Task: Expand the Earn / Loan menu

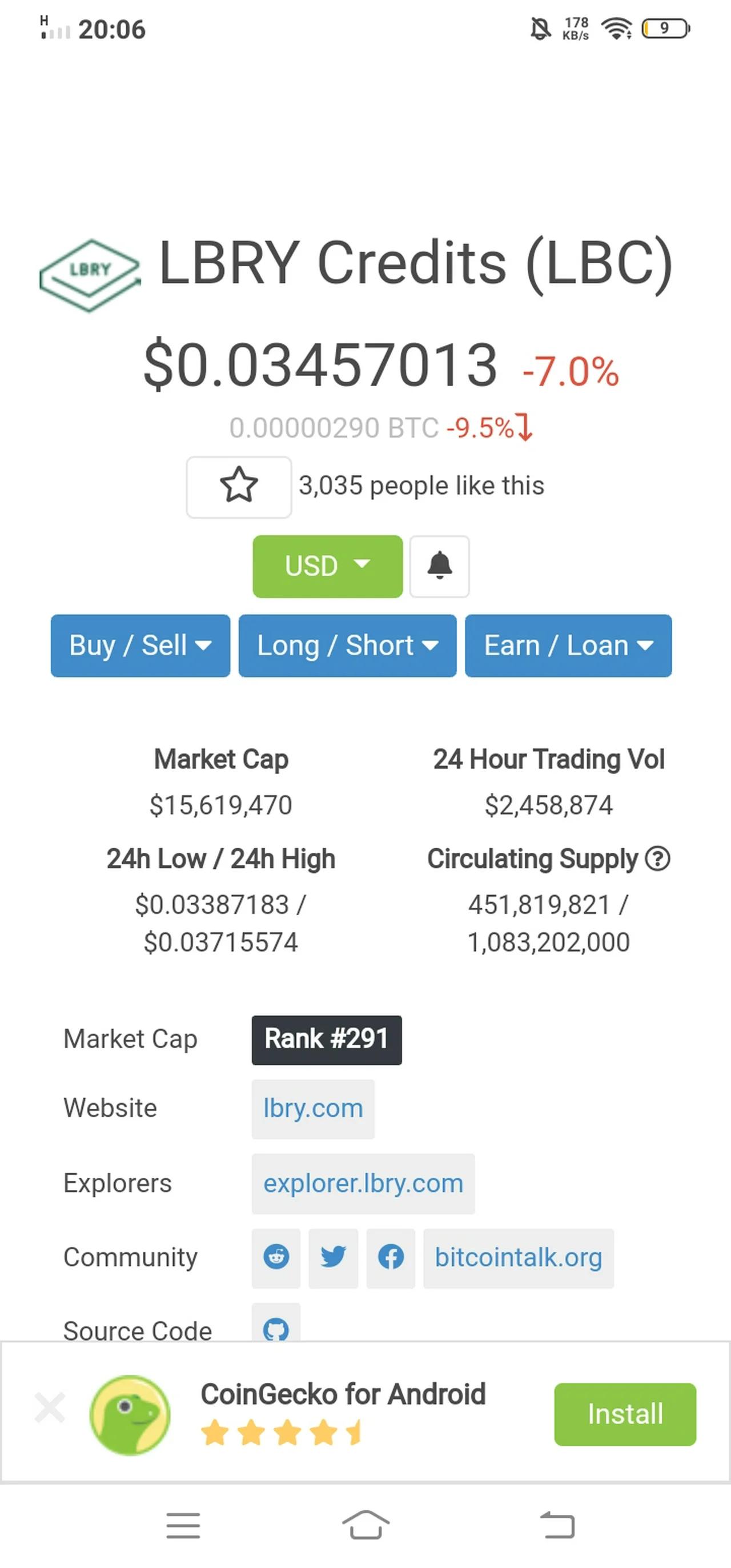Action: pyautogui.click(x=568, y=645)
